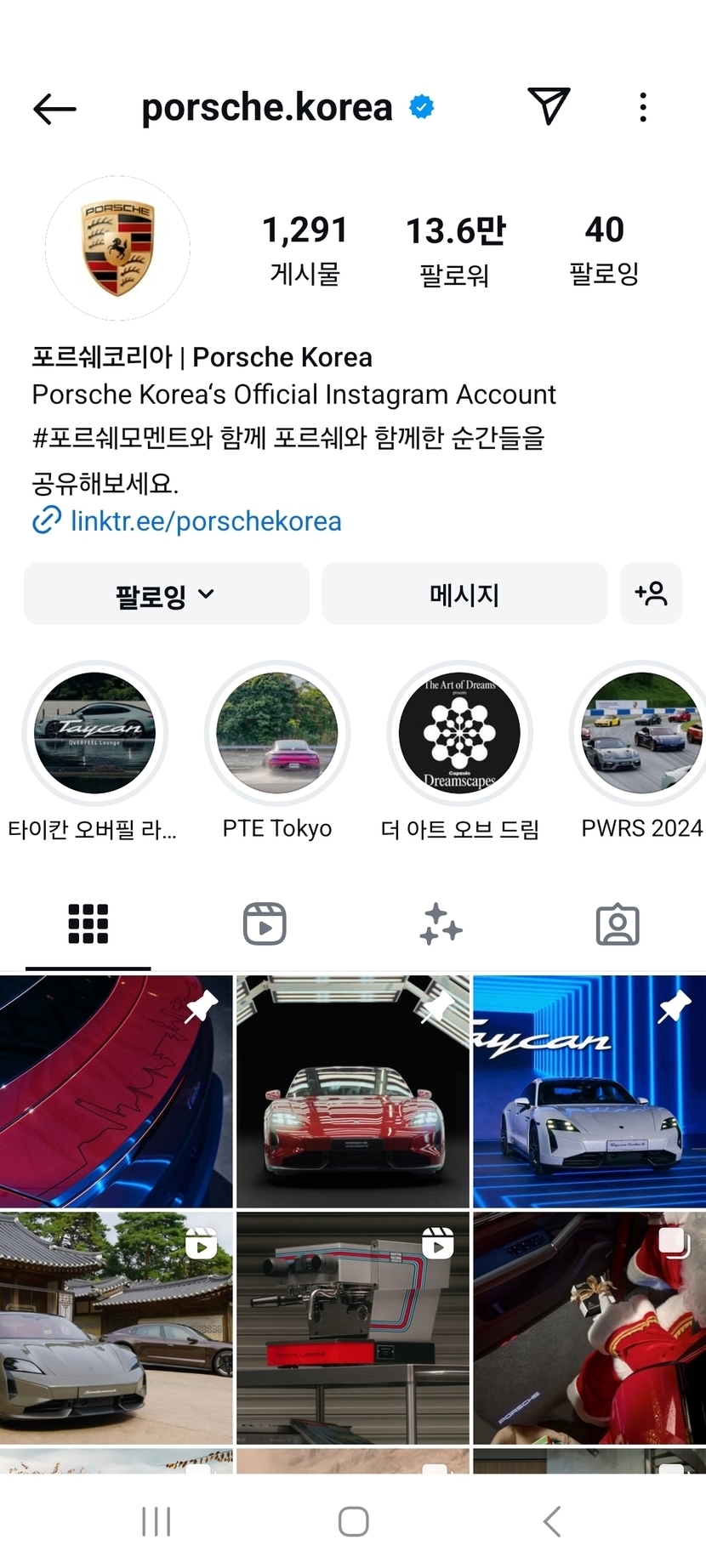706x1568 pixels.
Task: Open the 더 아트 오브 드림 highlight
Action: coord(459,732)
